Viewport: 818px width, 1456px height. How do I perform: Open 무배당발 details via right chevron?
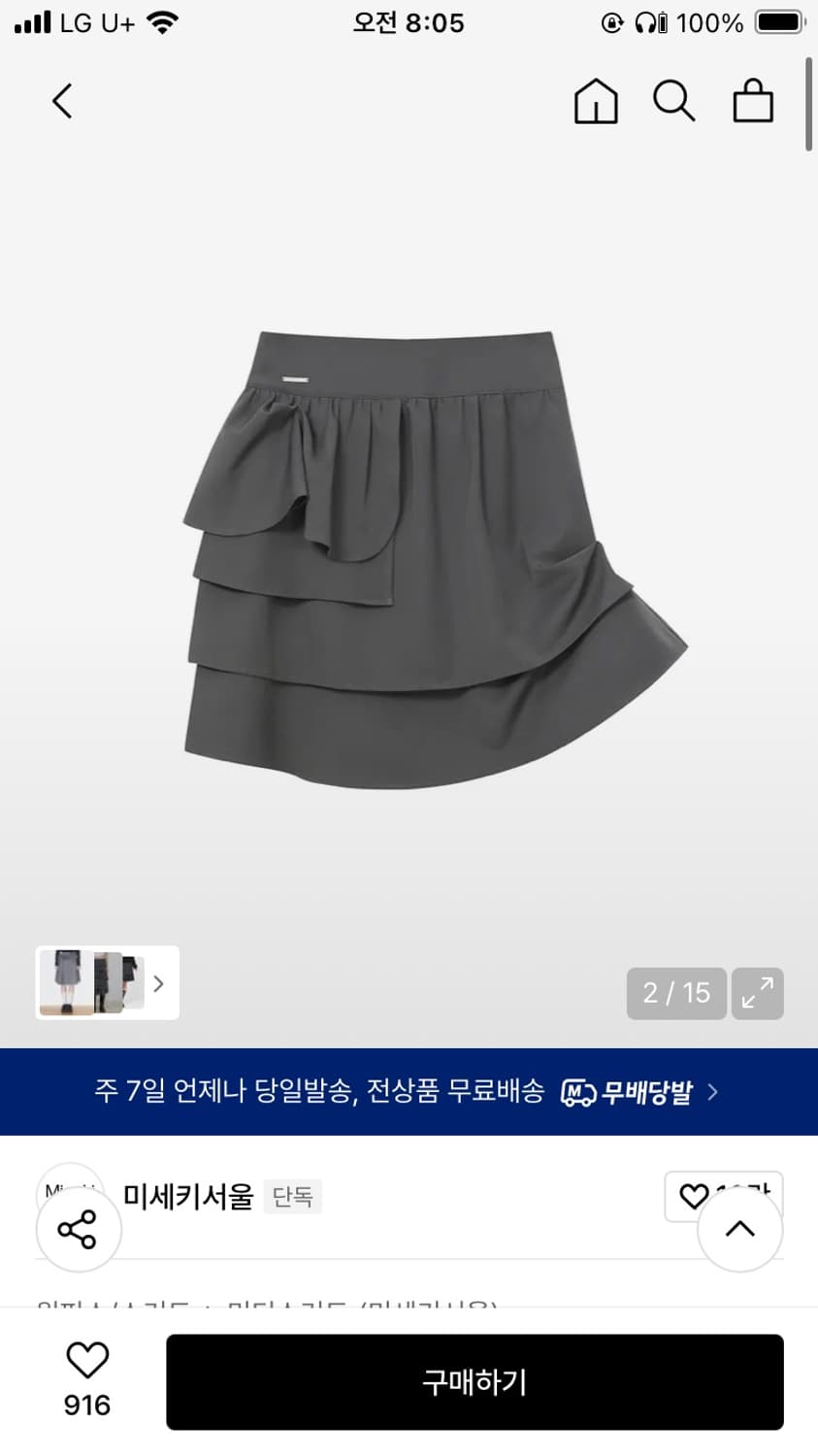tap(711, 1091)
